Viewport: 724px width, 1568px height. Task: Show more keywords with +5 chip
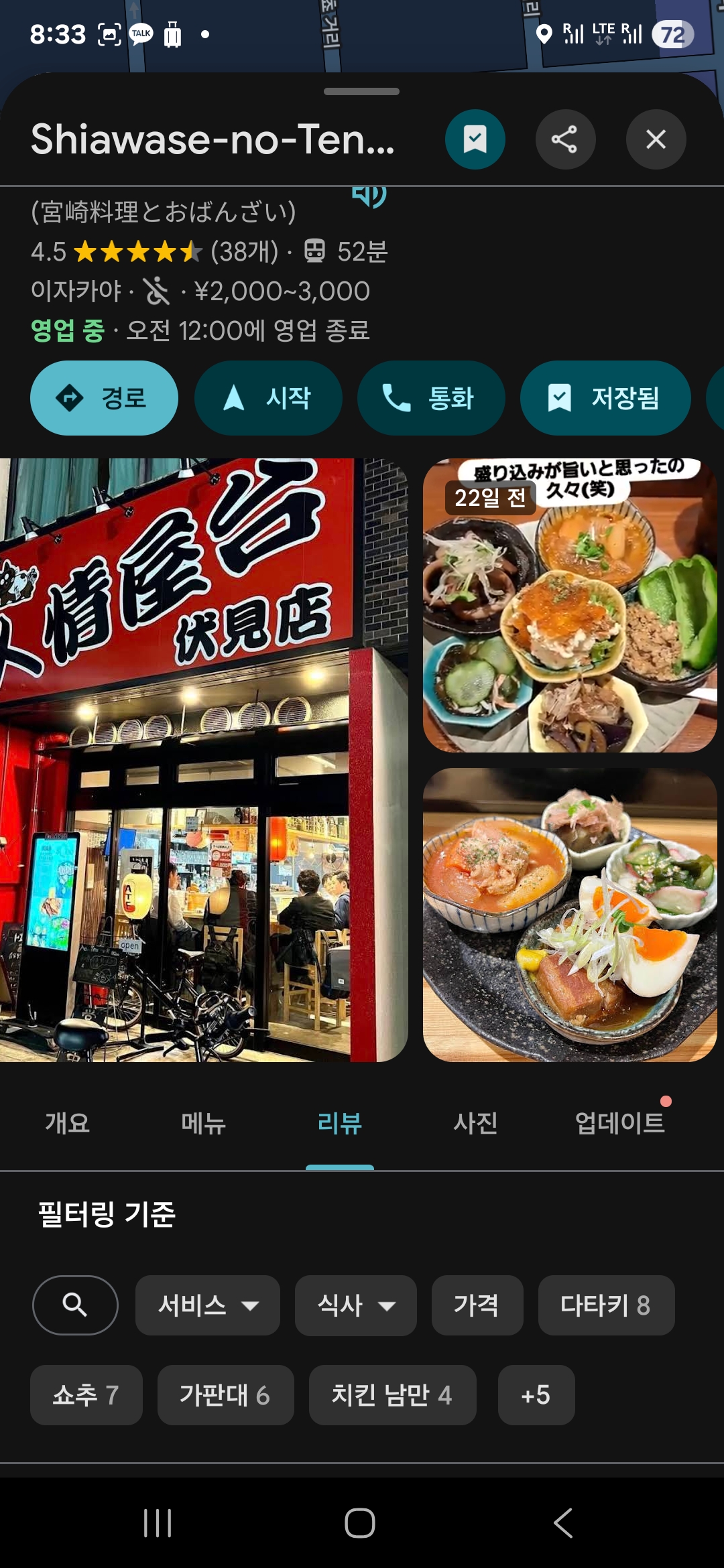pos(536,1395)
